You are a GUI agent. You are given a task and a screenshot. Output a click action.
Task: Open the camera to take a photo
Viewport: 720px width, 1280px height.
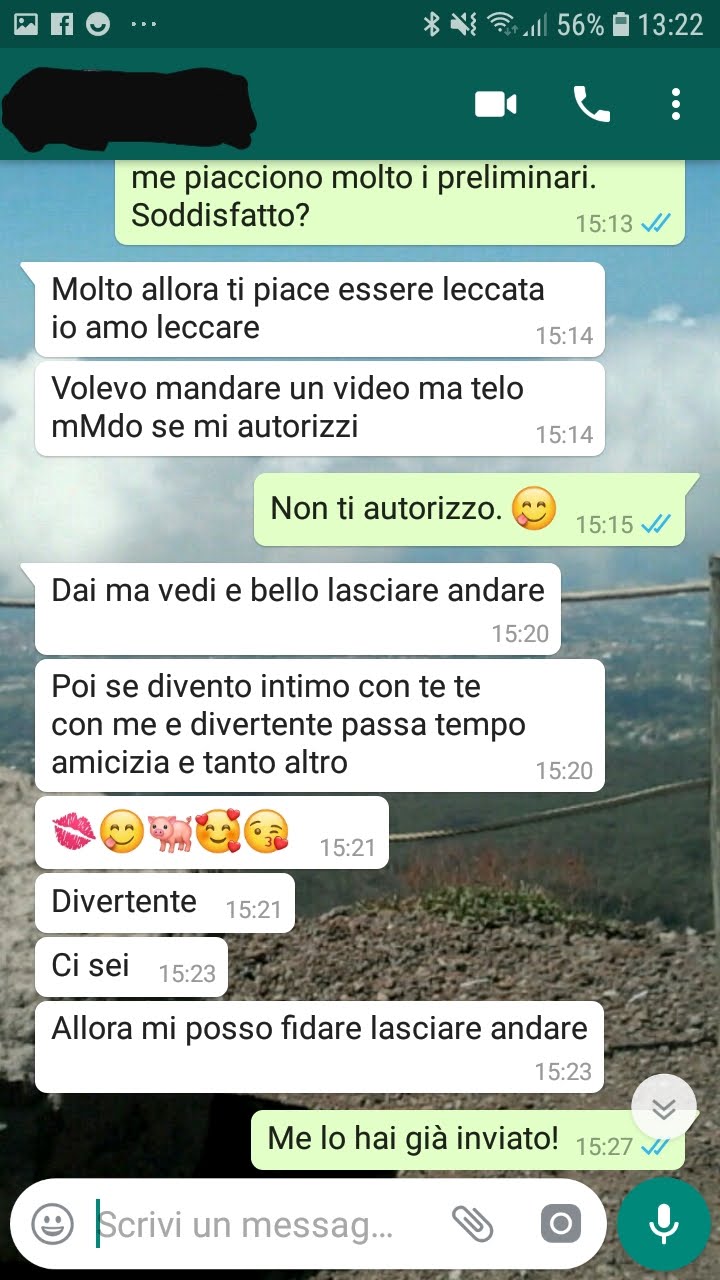point(561,1222)
